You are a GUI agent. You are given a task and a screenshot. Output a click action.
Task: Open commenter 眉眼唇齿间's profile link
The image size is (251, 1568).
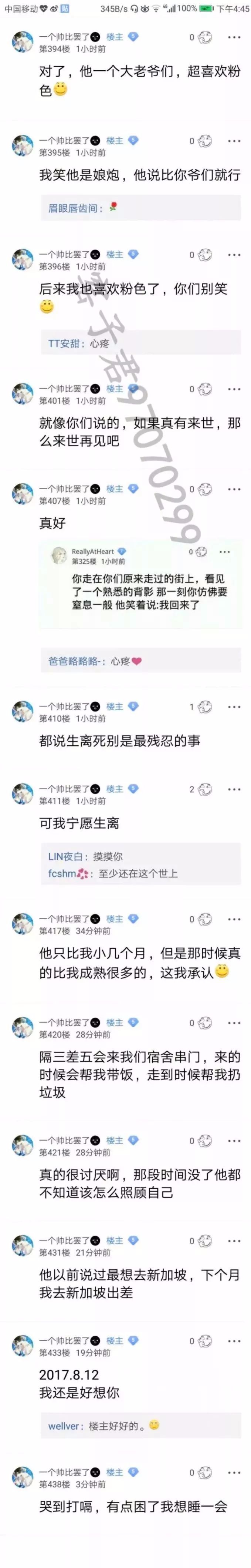tap(72, 208)
